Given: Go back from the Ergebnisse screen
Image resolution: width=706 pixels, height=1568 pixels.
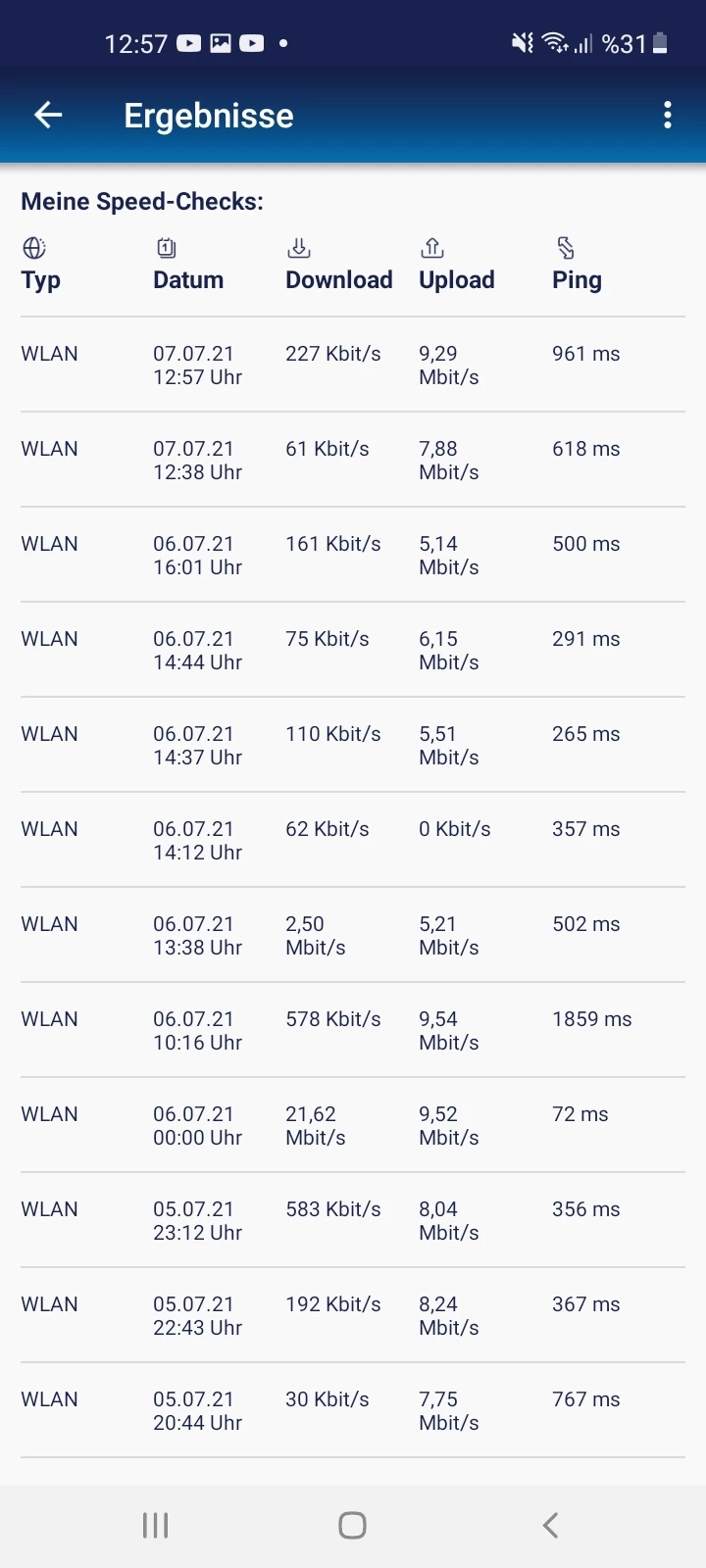Looking at the screenshot, I should click(x=48, y=116).
